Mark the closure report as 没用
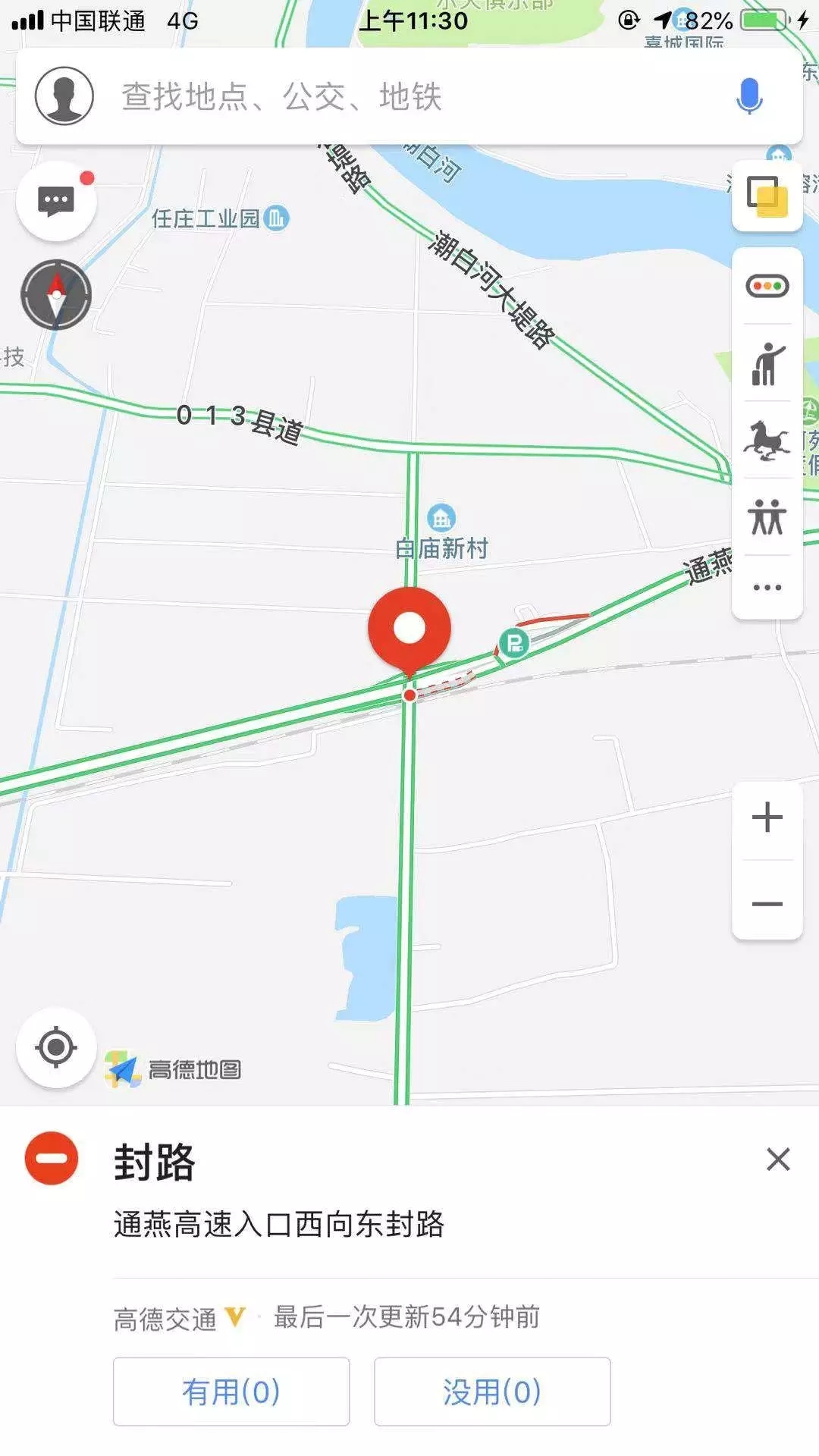This screenshot has width=819, height=1456. (492, 1392)
